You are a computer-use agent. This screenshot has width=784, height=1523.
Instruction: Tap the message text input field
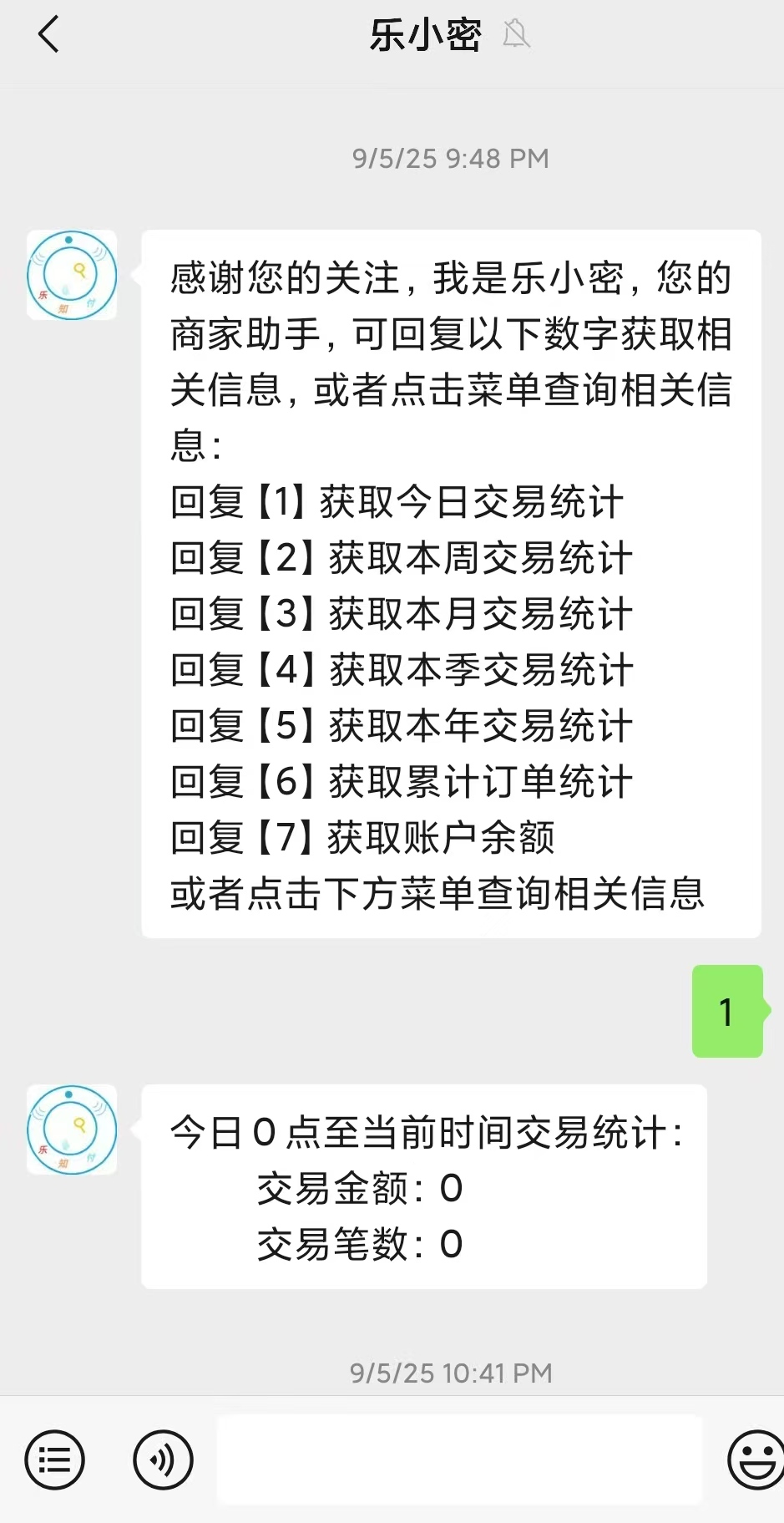[x=459, y=1460]
